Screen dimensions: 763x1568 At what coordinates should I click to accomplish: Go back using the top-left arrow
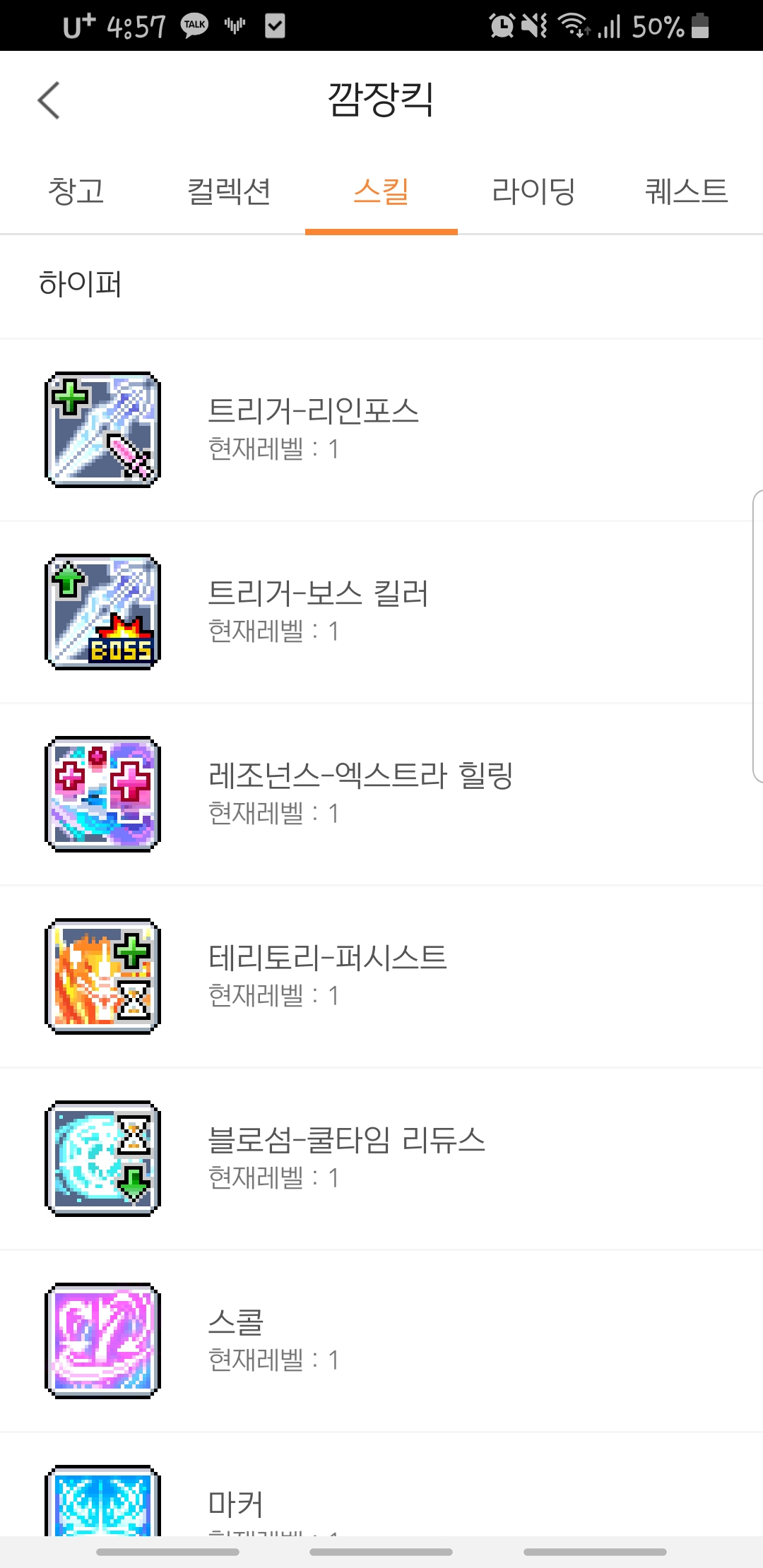click(x=49, y=100)
